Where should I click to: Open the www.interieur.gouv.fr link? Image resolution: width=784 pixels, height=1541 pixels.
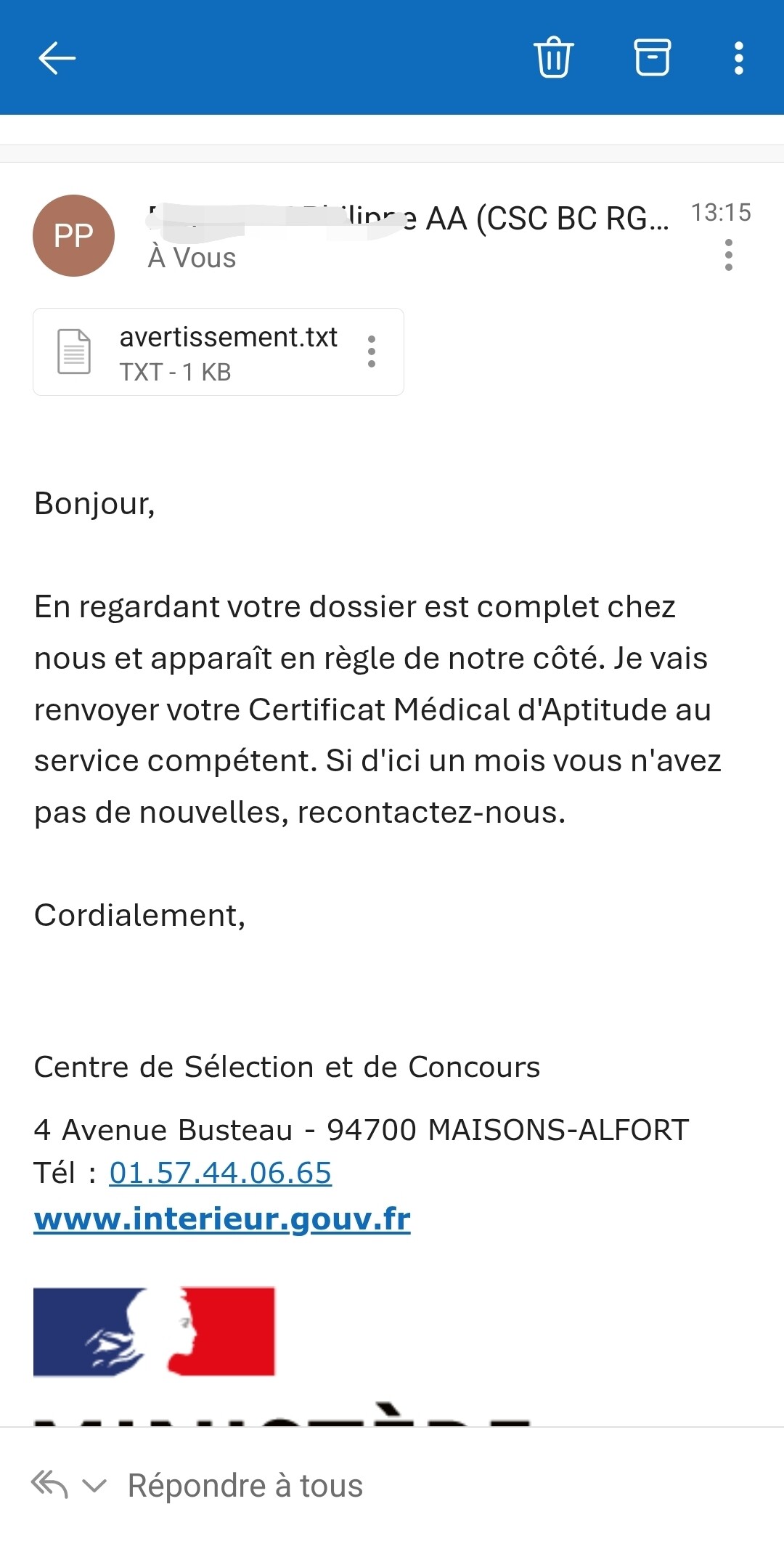pyautogui.click(x=222, y=1219)
